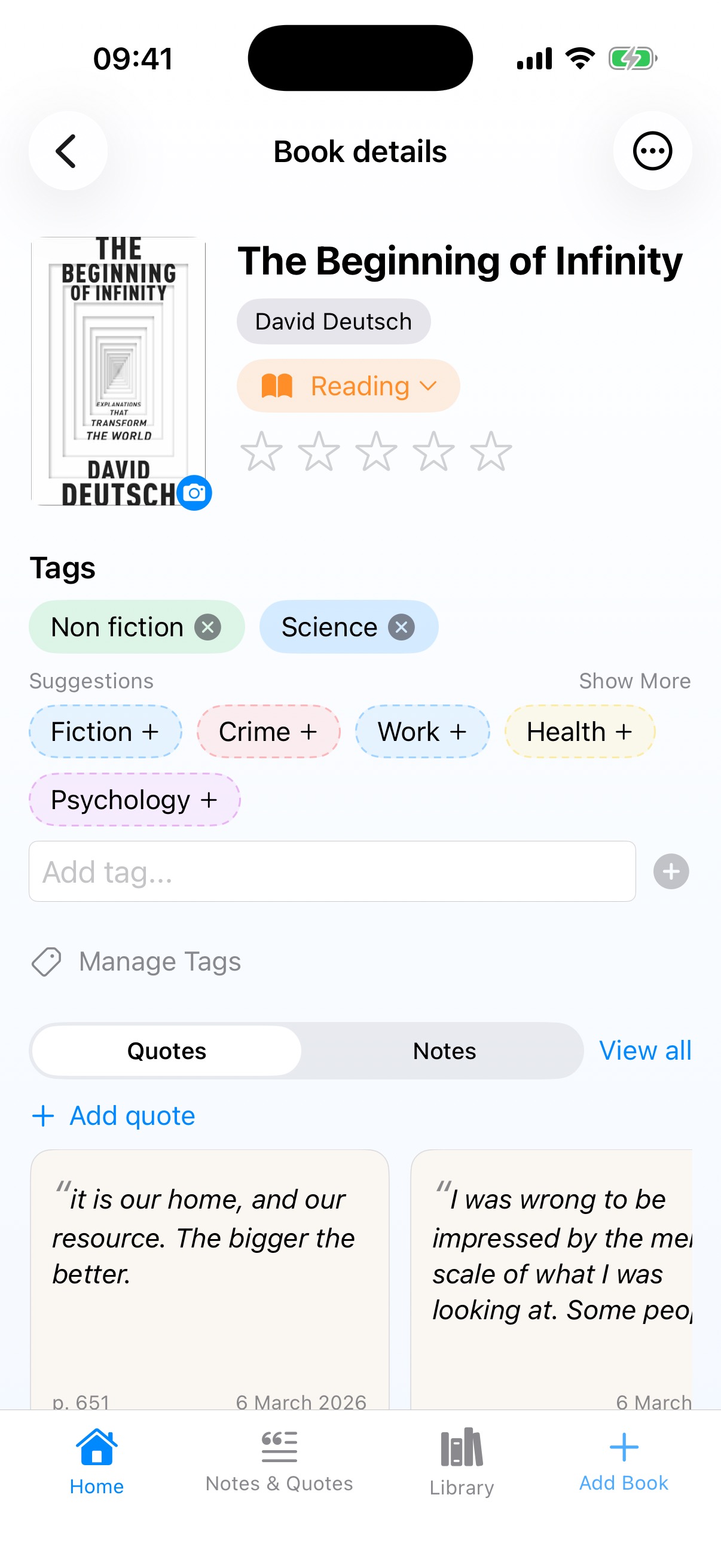
Task: Tap the David Deutsch author chip
Action: click(333, 321)
